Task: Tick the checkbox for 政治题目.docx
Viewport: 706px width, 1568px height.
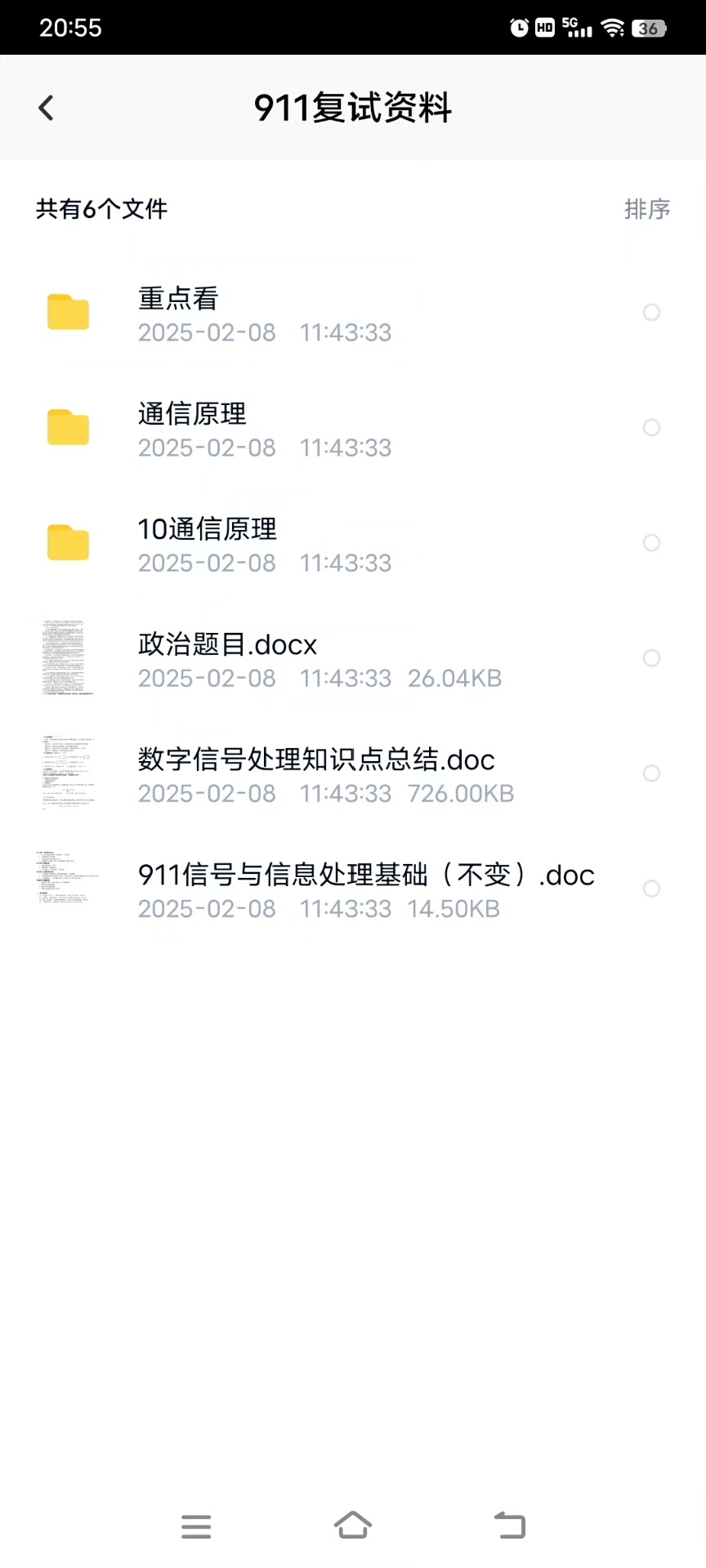Action: [651, 658]
